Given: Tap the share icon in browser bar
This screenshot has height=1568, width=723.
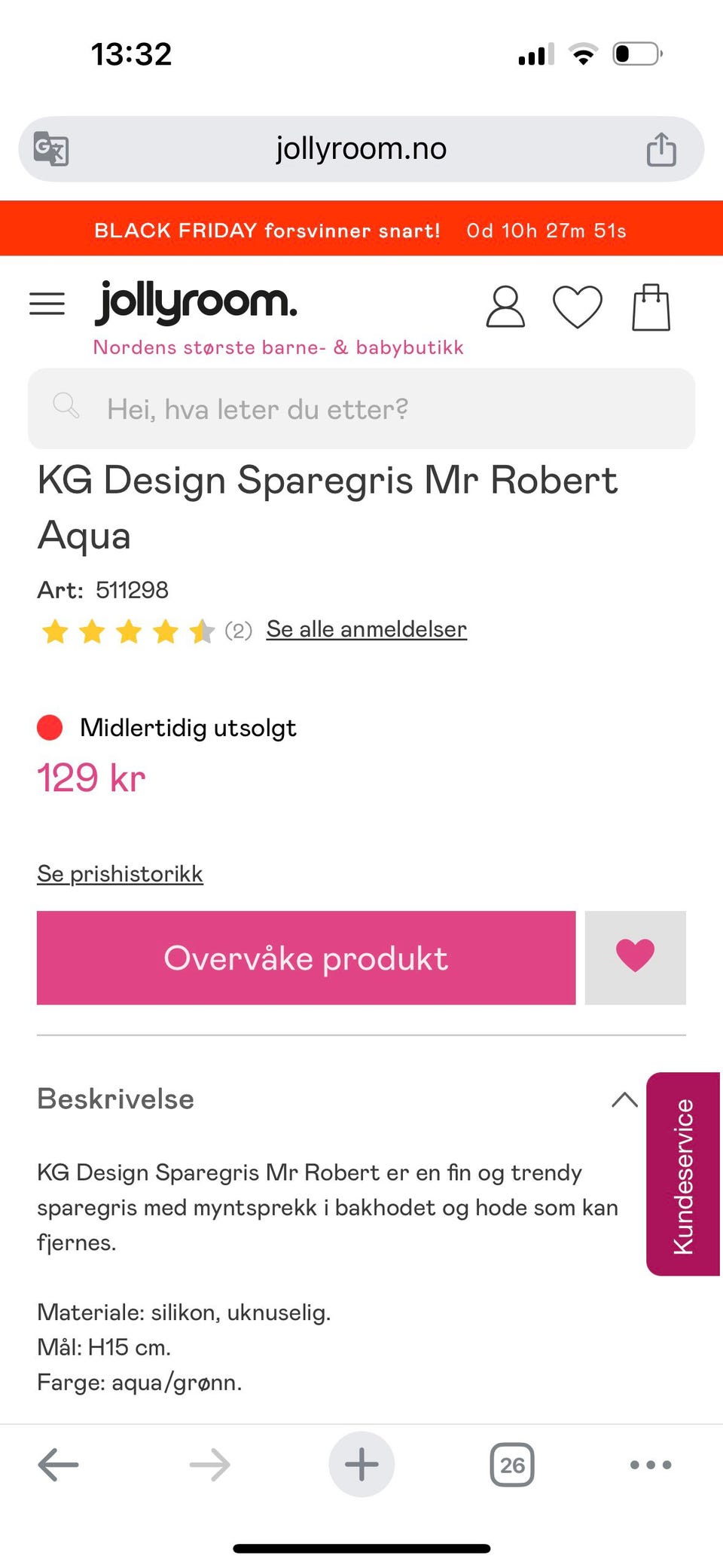Looking at the screenshot, I should pos(662,148).
